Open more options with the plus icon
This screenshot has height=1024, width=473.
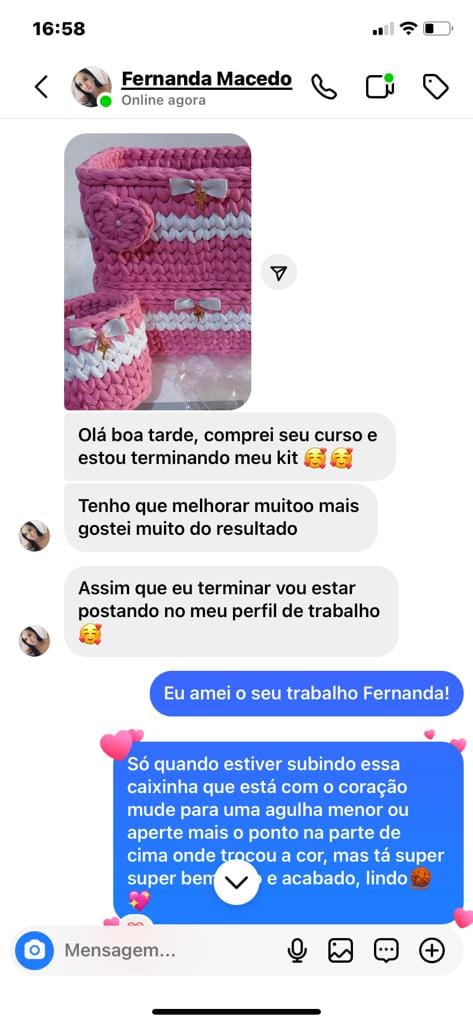pyautogui.click(x=432, y=950)
